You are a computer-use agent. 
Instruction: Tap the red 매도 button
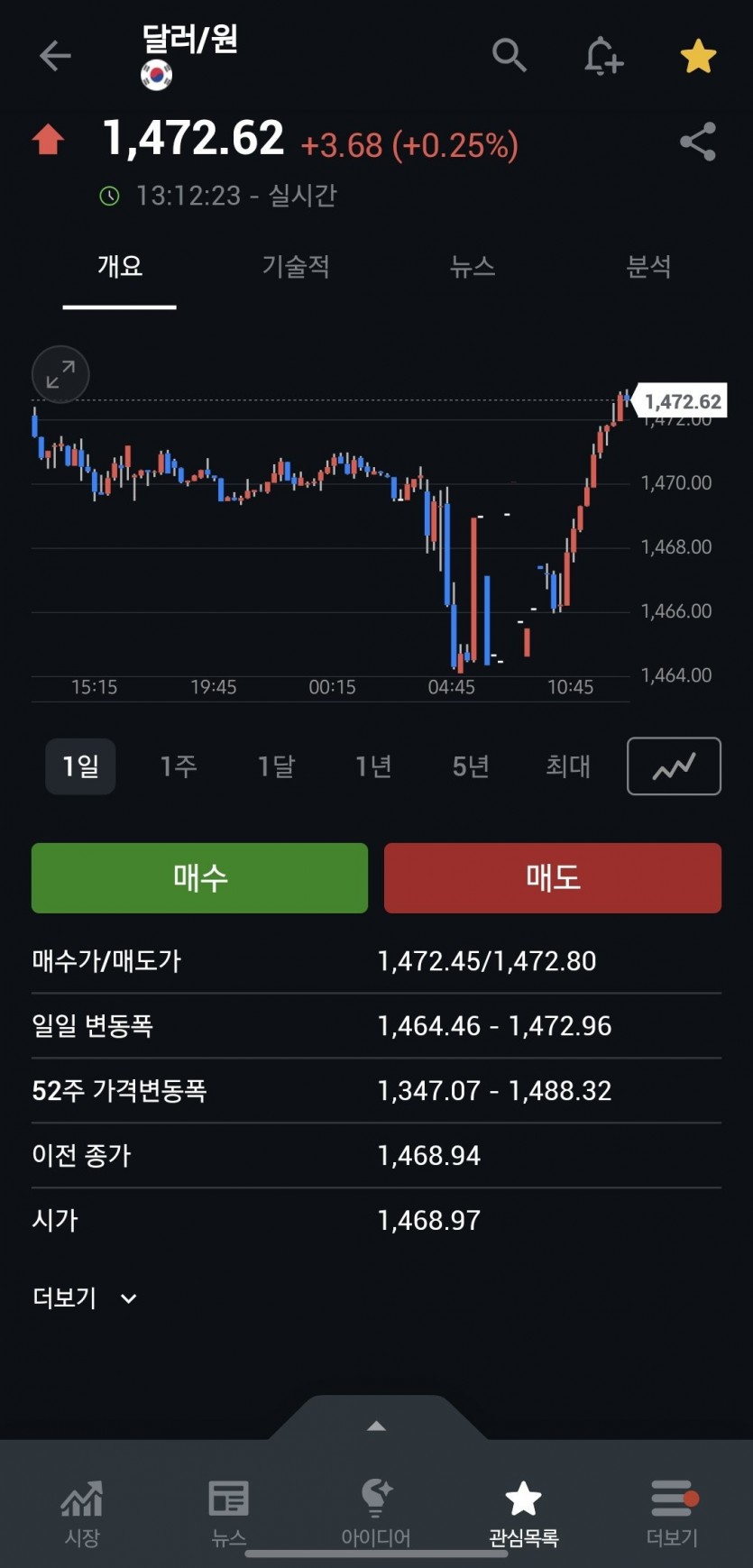pos(553,877)
